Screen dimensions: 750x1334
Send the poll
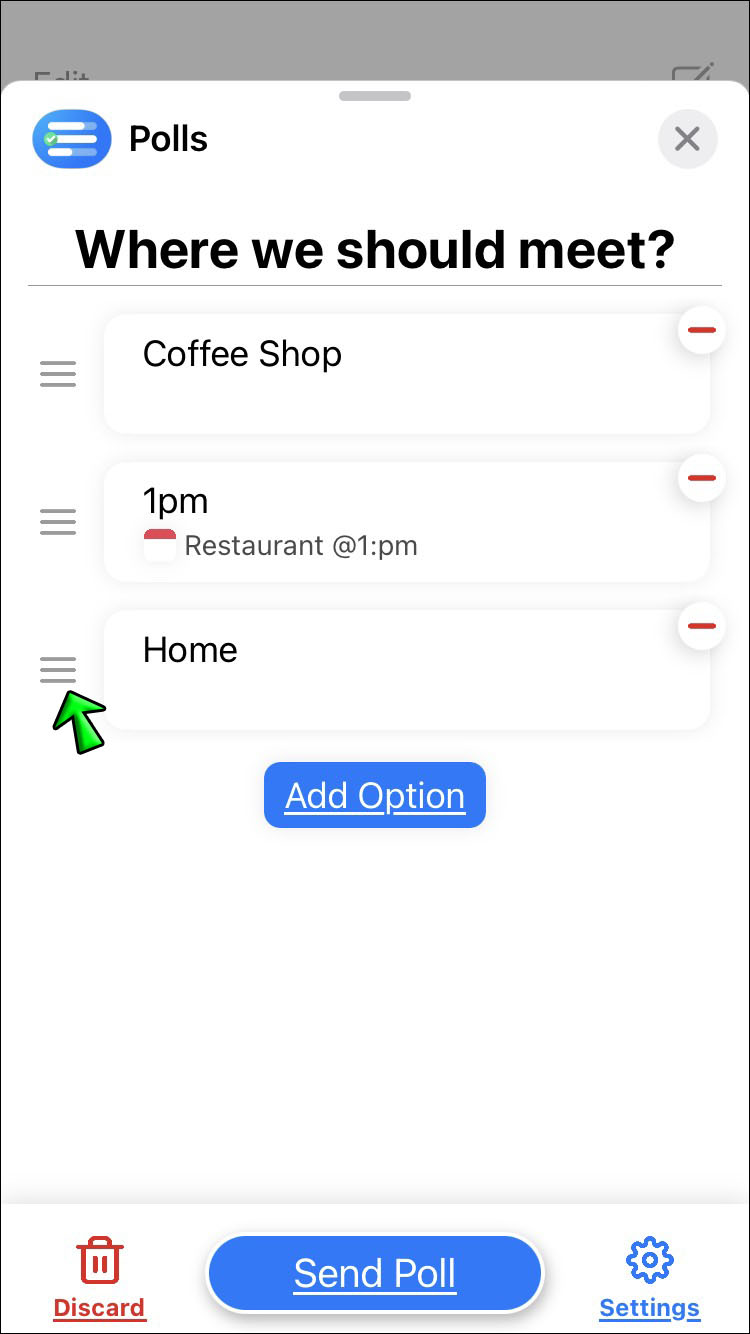click(x=375, y=1273)
